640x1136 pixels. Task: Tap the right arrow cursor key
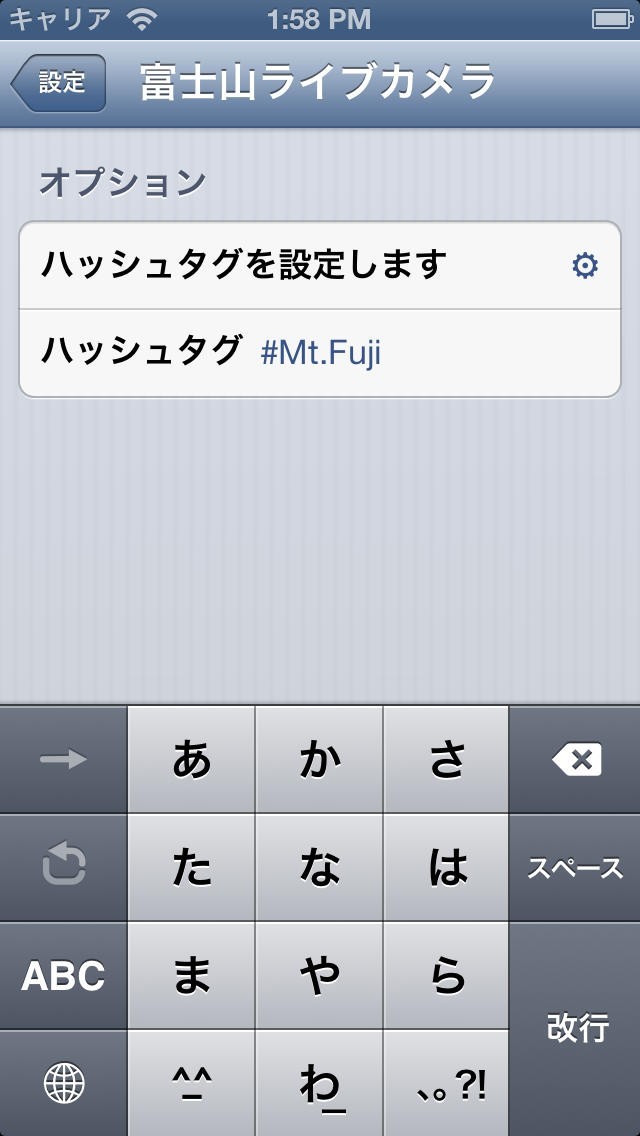63,760
